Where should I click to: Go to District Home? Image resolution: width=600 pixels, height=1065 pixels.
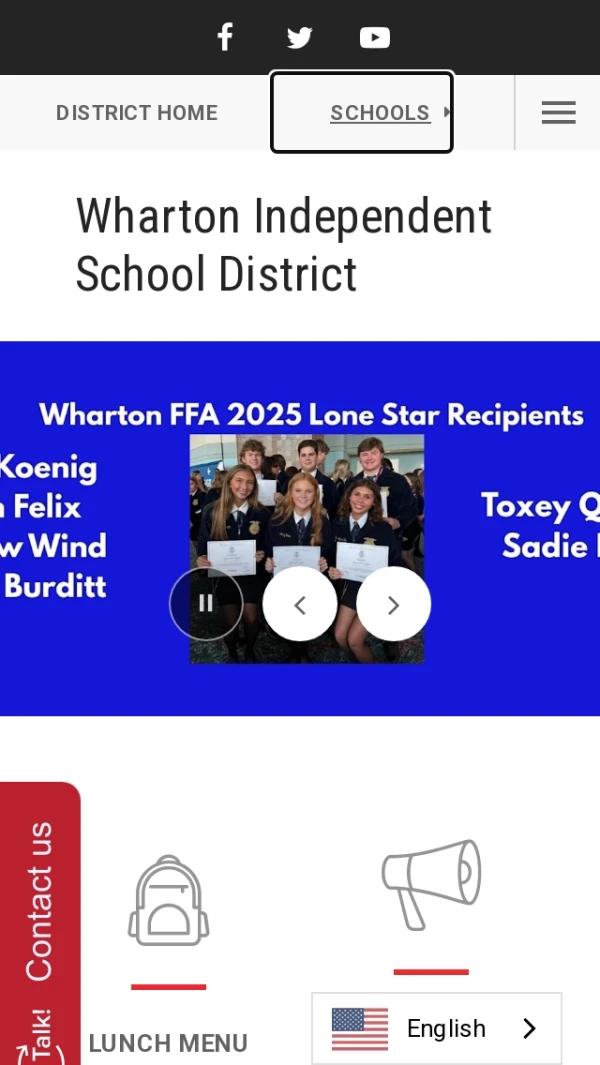pyautogui.click(x=137, y=113)
